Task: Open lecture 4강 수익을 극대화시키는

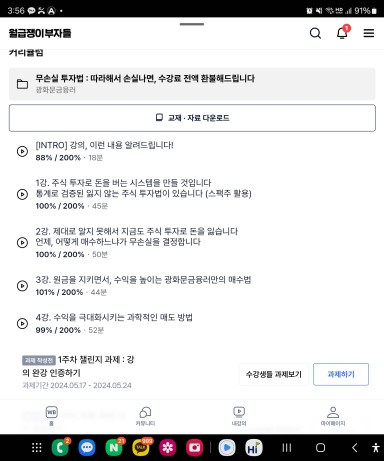Action: [x=133, y=323]
